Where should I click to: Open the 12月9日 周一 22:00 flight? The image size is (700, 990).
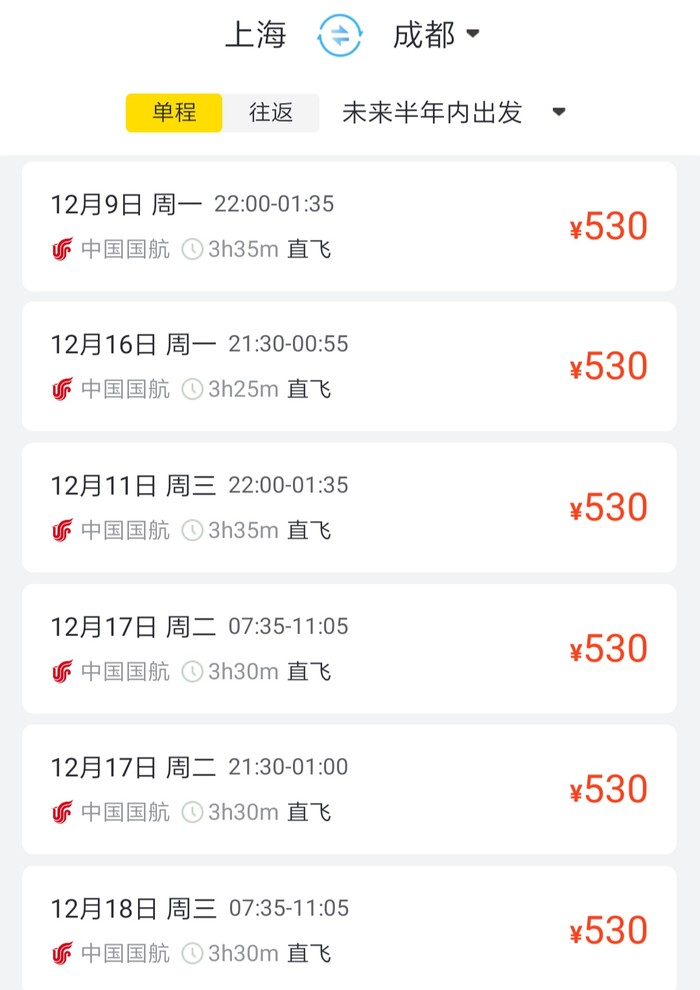click(349, 226)
